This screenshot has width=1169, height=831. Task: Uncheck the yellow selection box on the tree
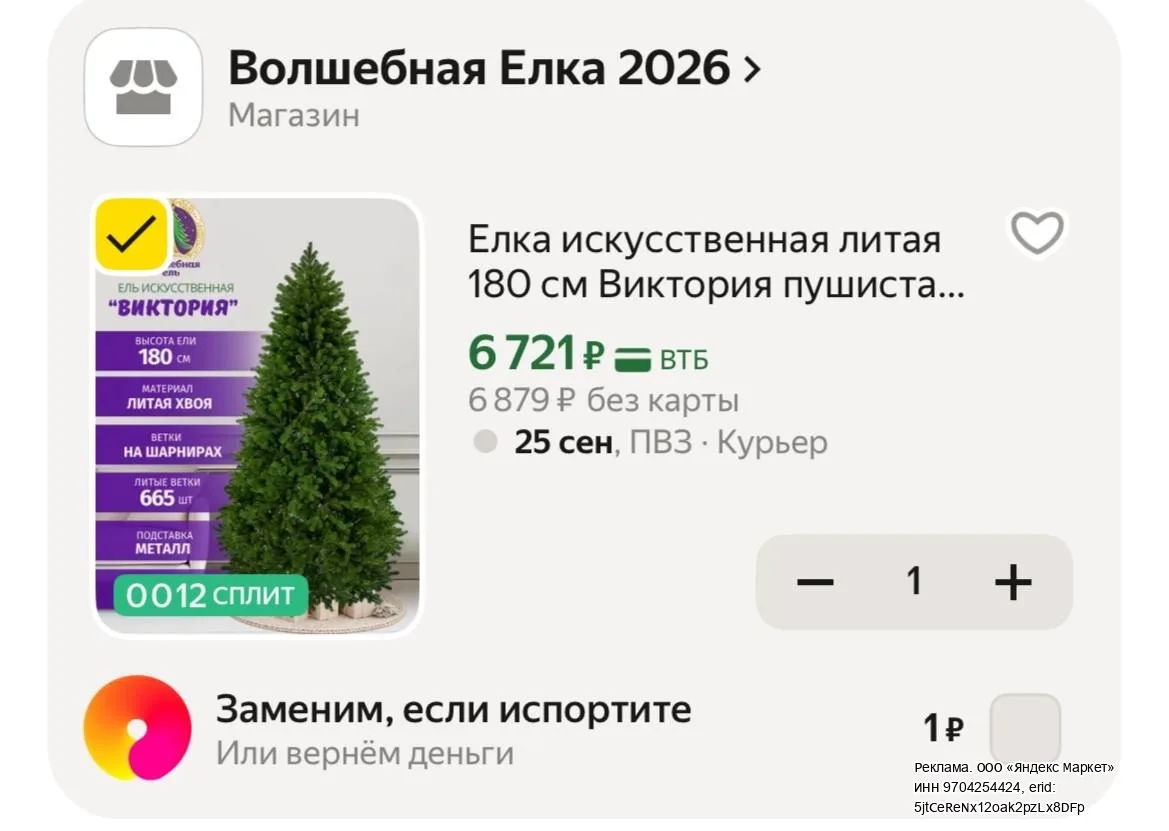pos(131,235)
